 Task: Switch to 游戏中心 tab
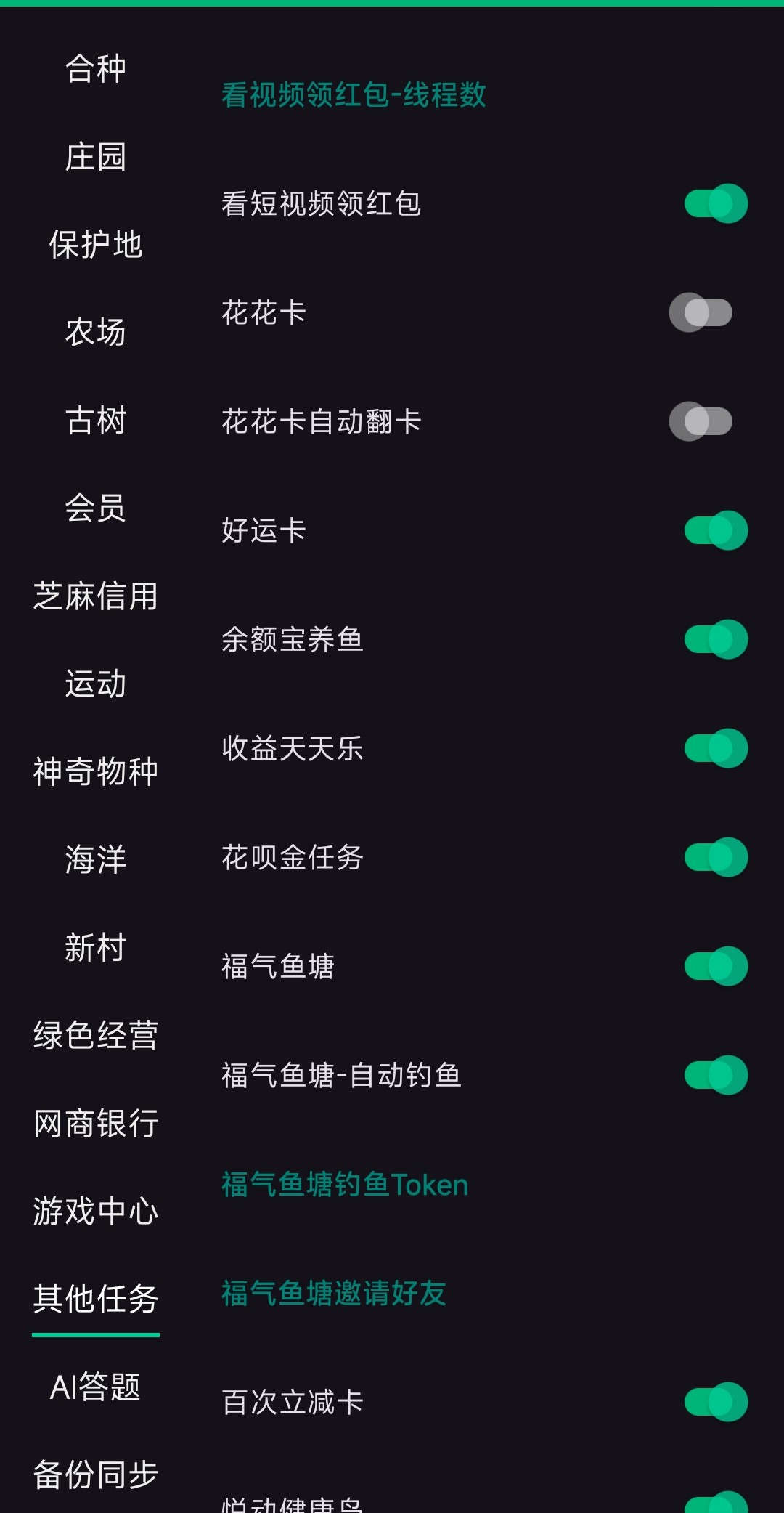coord(95,1211)
